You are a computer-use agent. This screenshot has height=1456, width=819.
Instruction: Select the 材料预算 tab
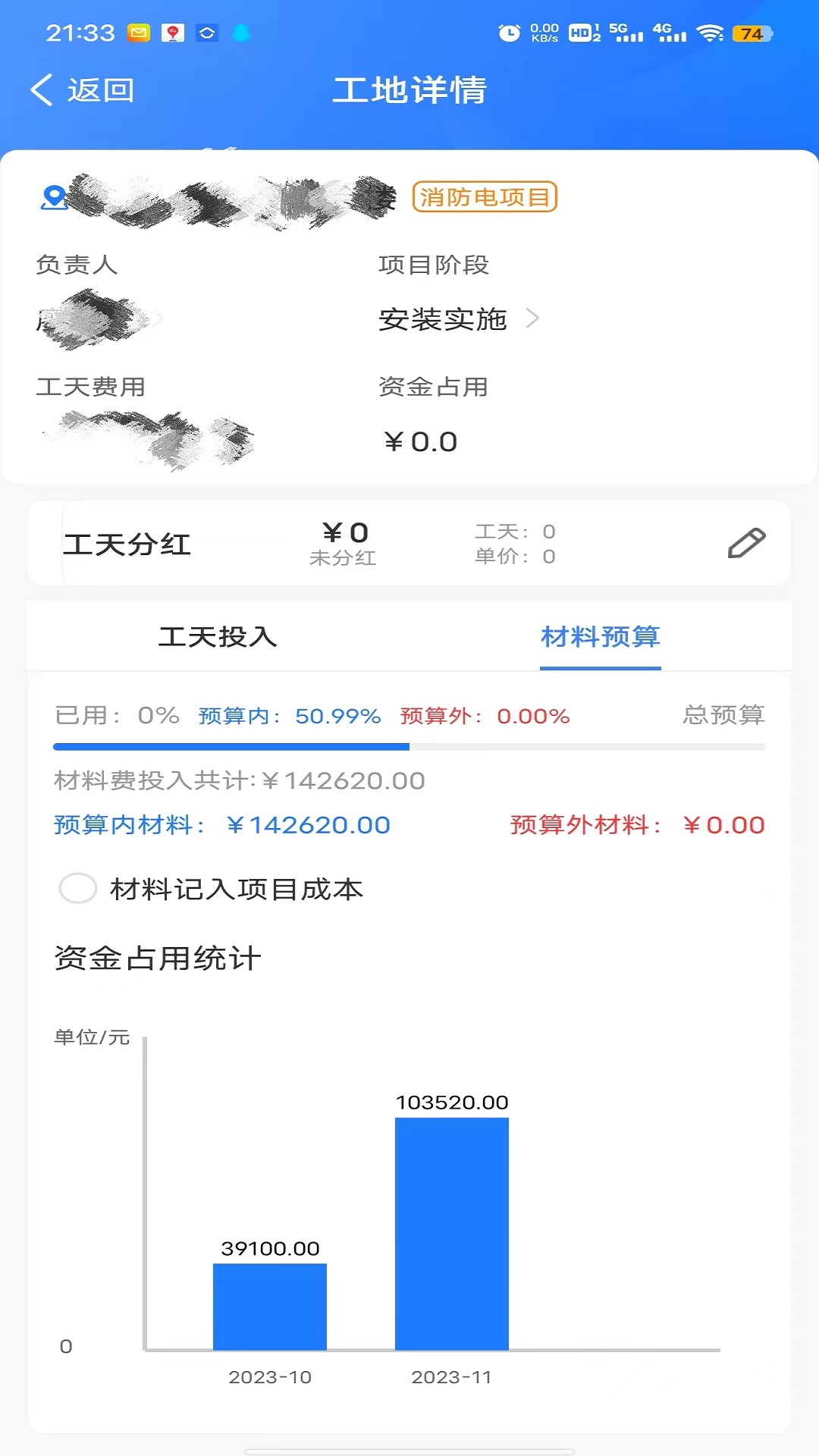tap(600, 637)
